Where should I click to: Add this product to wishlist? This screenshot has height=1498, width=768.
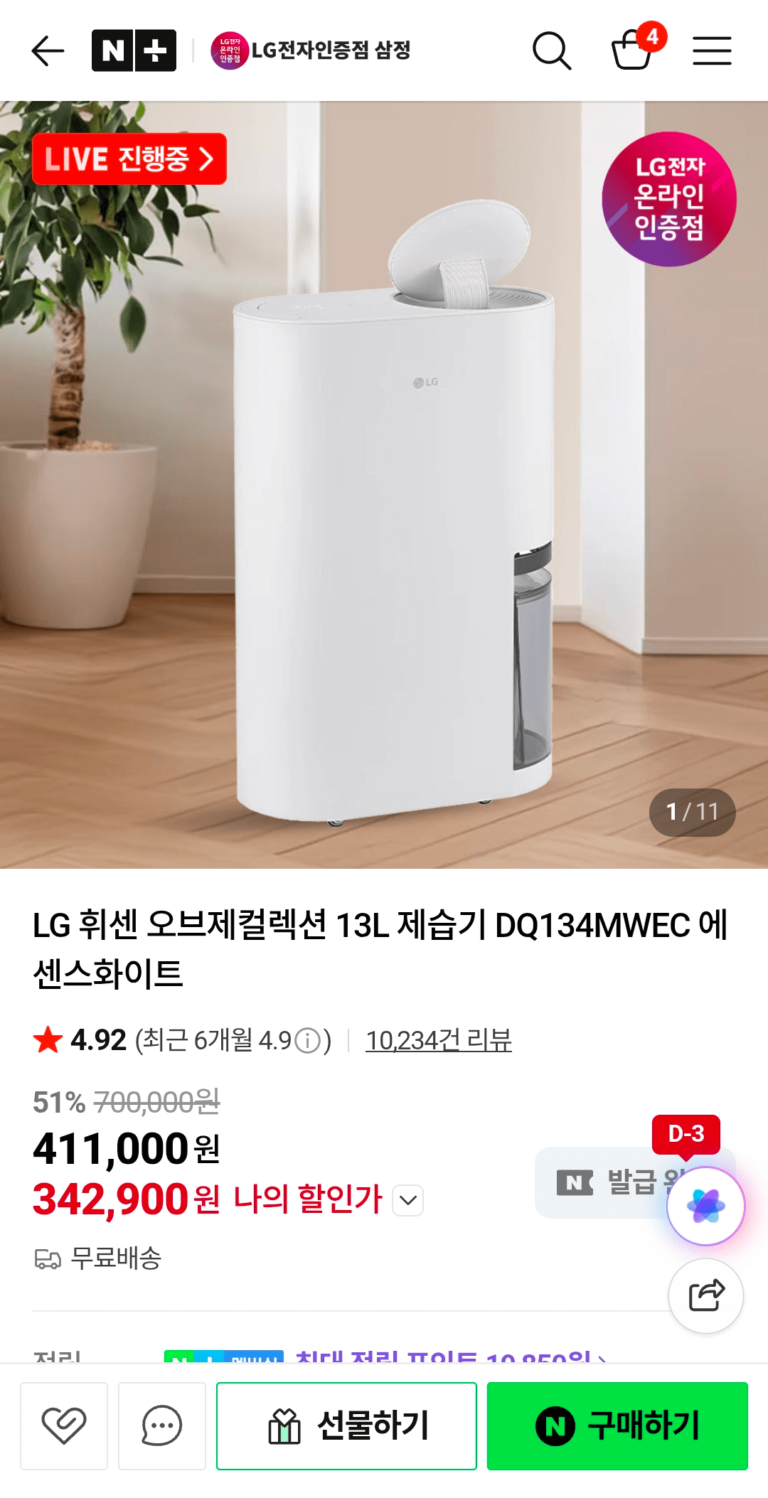[x=64, y=1426]
